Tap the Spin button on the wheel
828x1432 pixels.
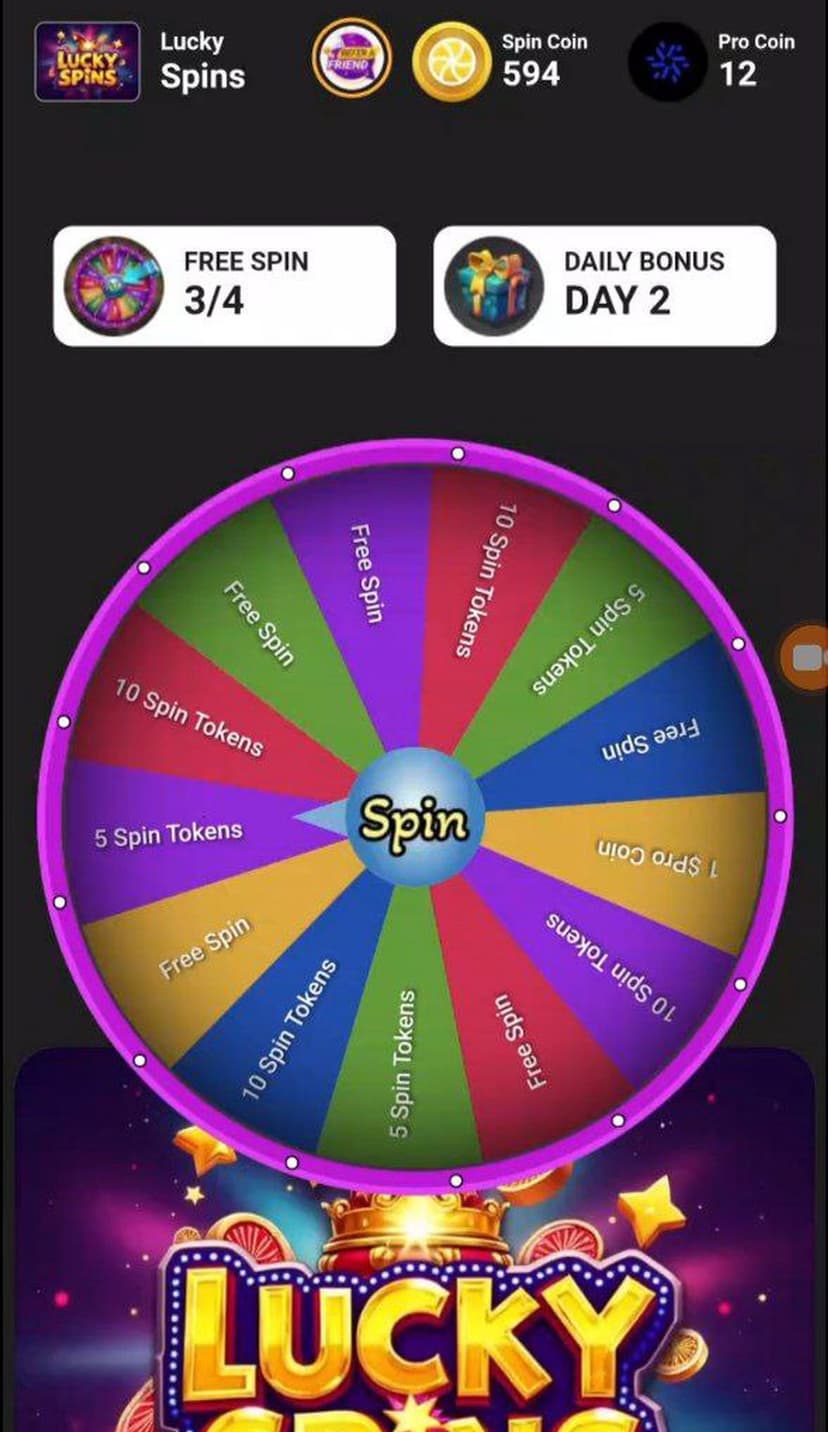[x=414, y=819]
